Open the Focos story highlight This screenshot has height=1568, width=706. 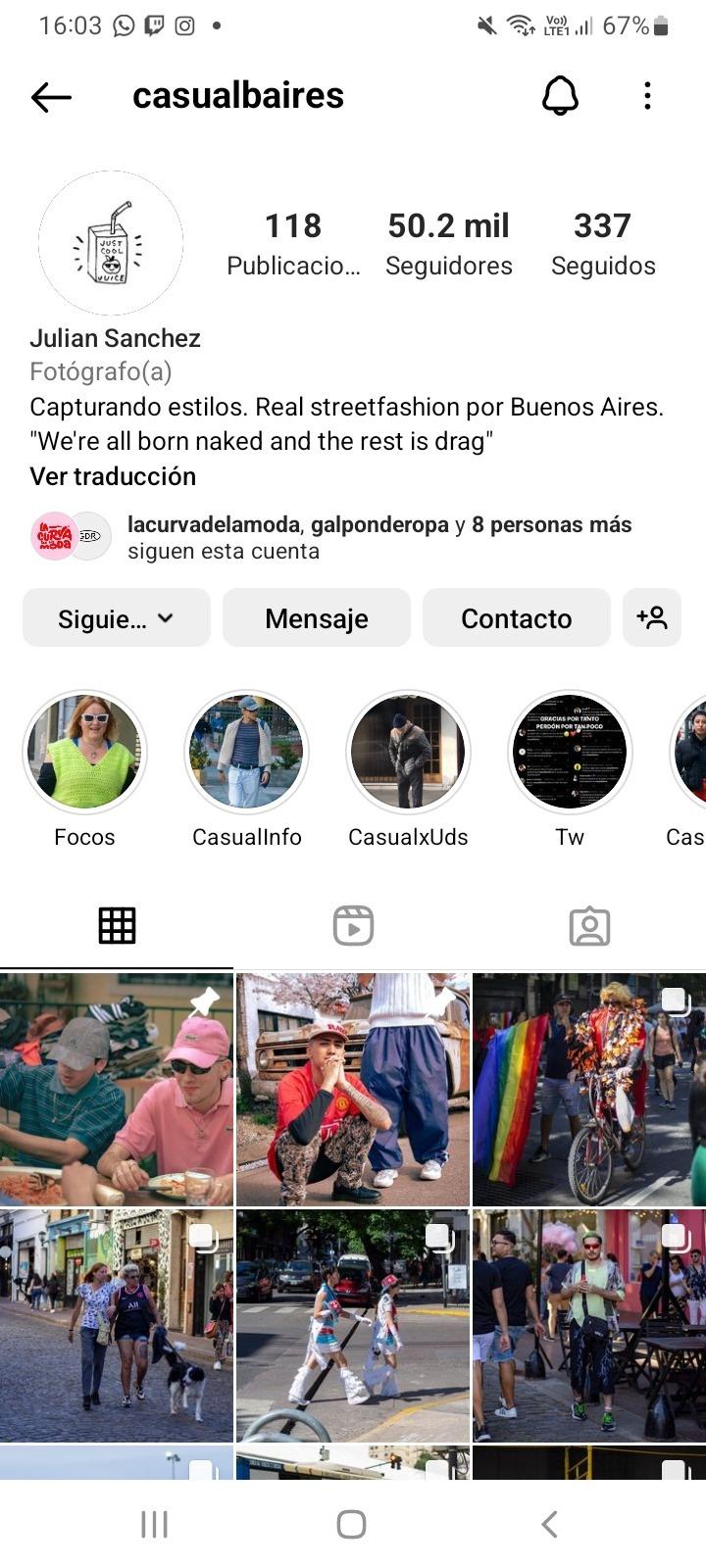[x=85, y=753]
